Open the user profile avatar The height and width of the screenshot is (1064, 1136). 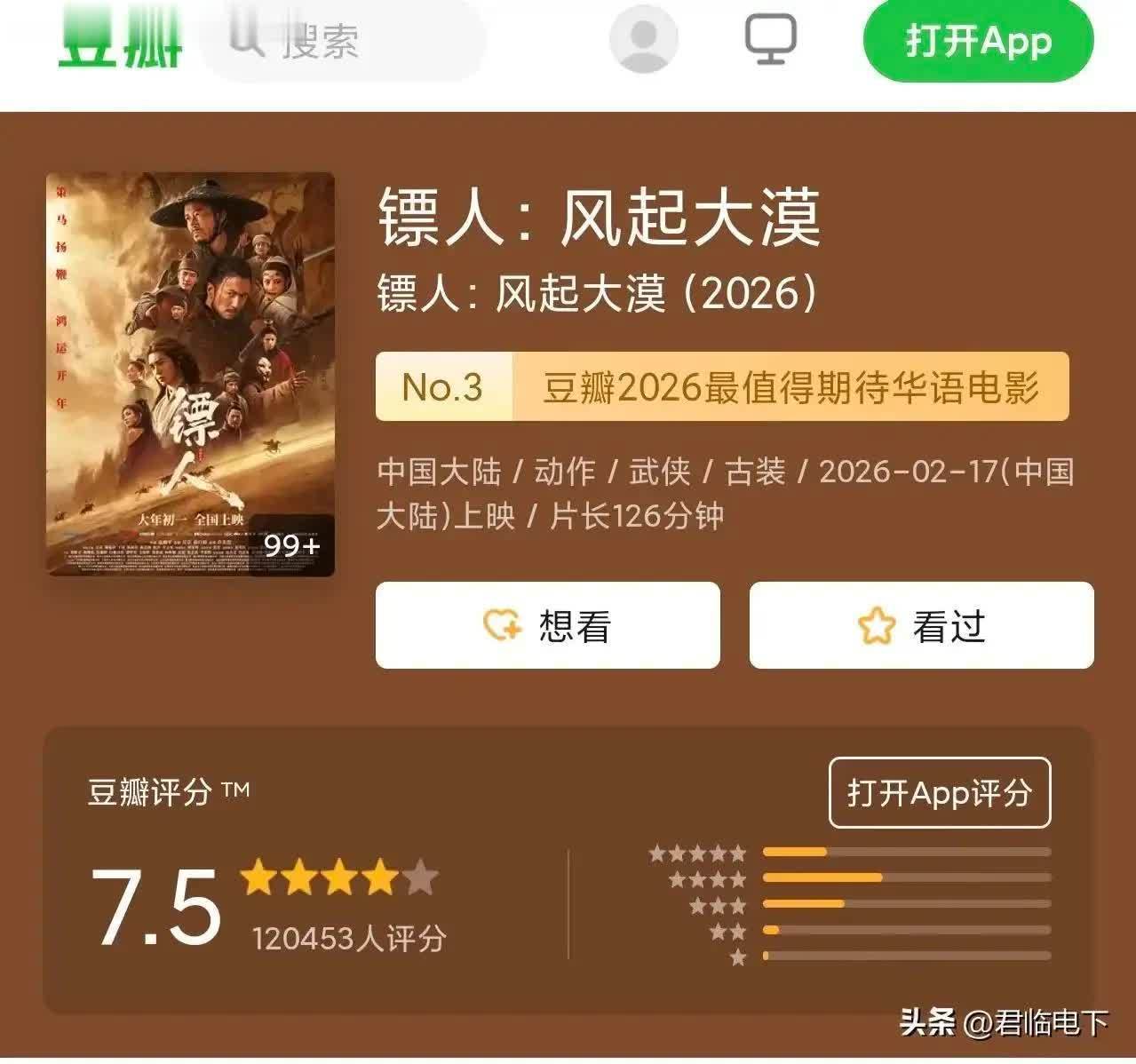(643, 38)
